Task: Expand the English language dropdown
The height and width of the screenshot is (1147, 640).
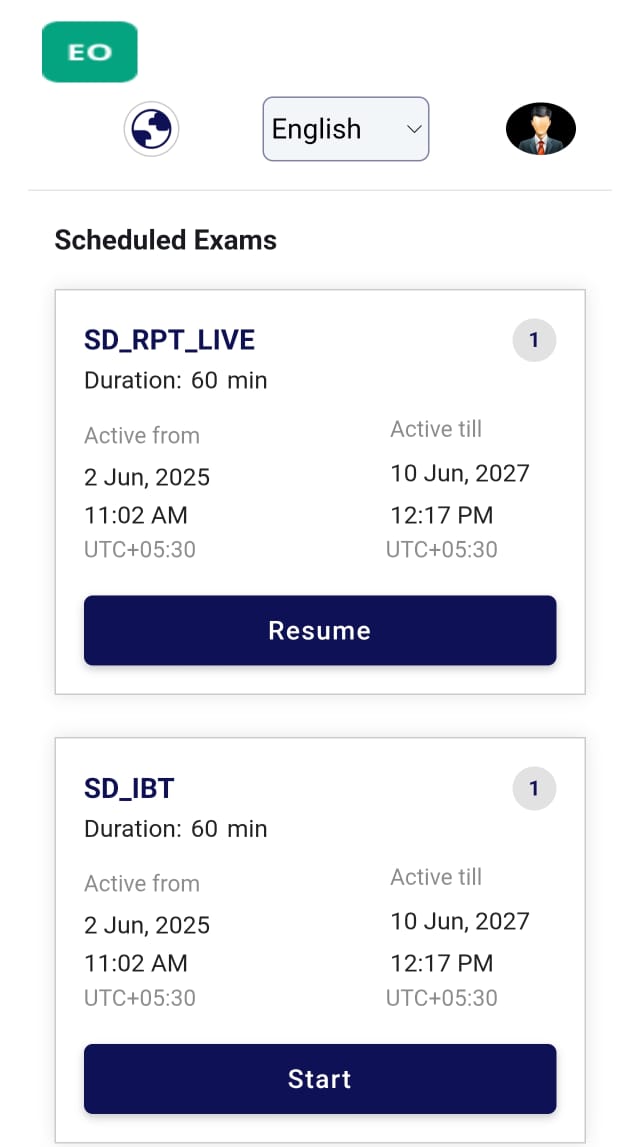Action: pos(345,129)
